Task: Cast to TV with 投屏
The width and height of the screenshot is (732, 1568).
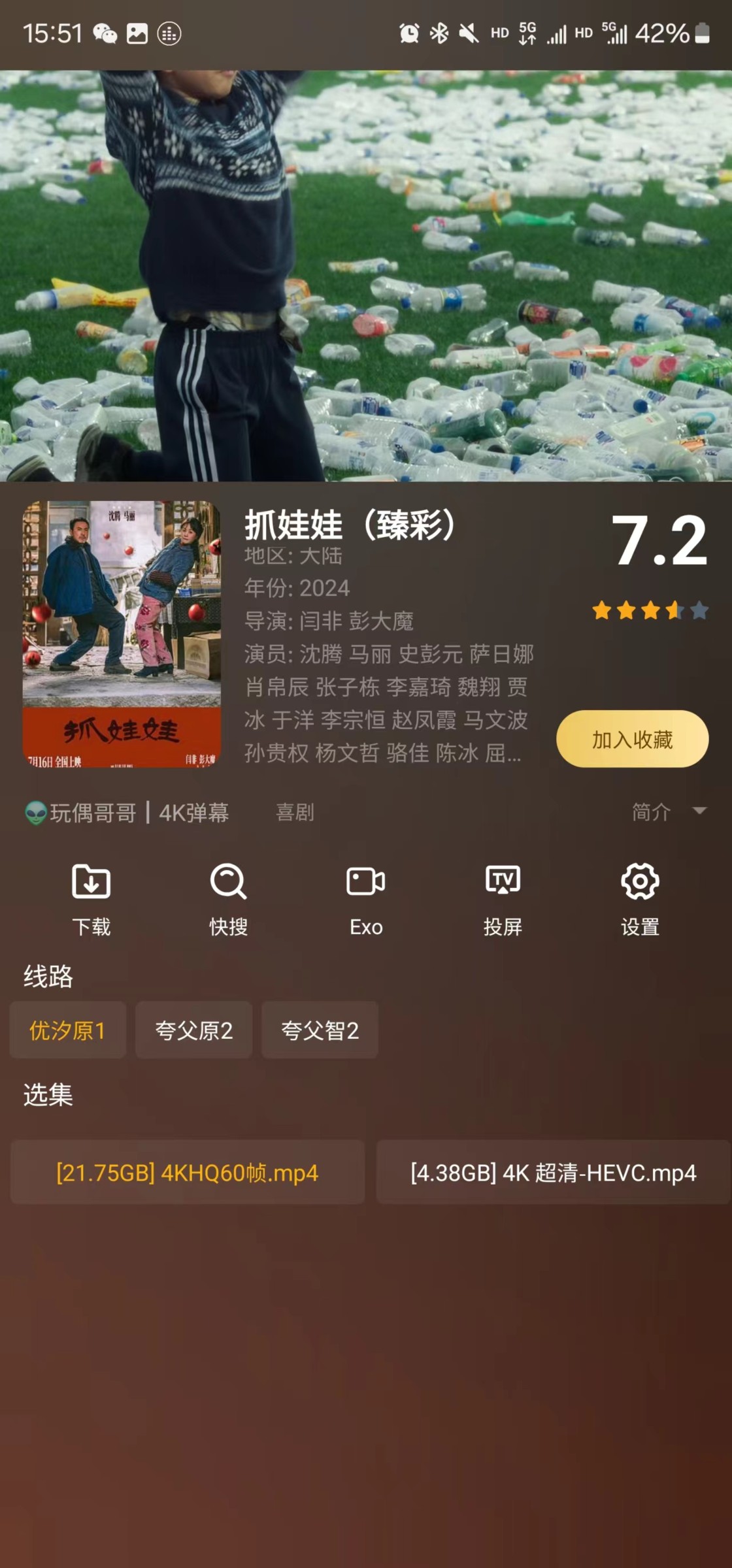Action: 503,900
